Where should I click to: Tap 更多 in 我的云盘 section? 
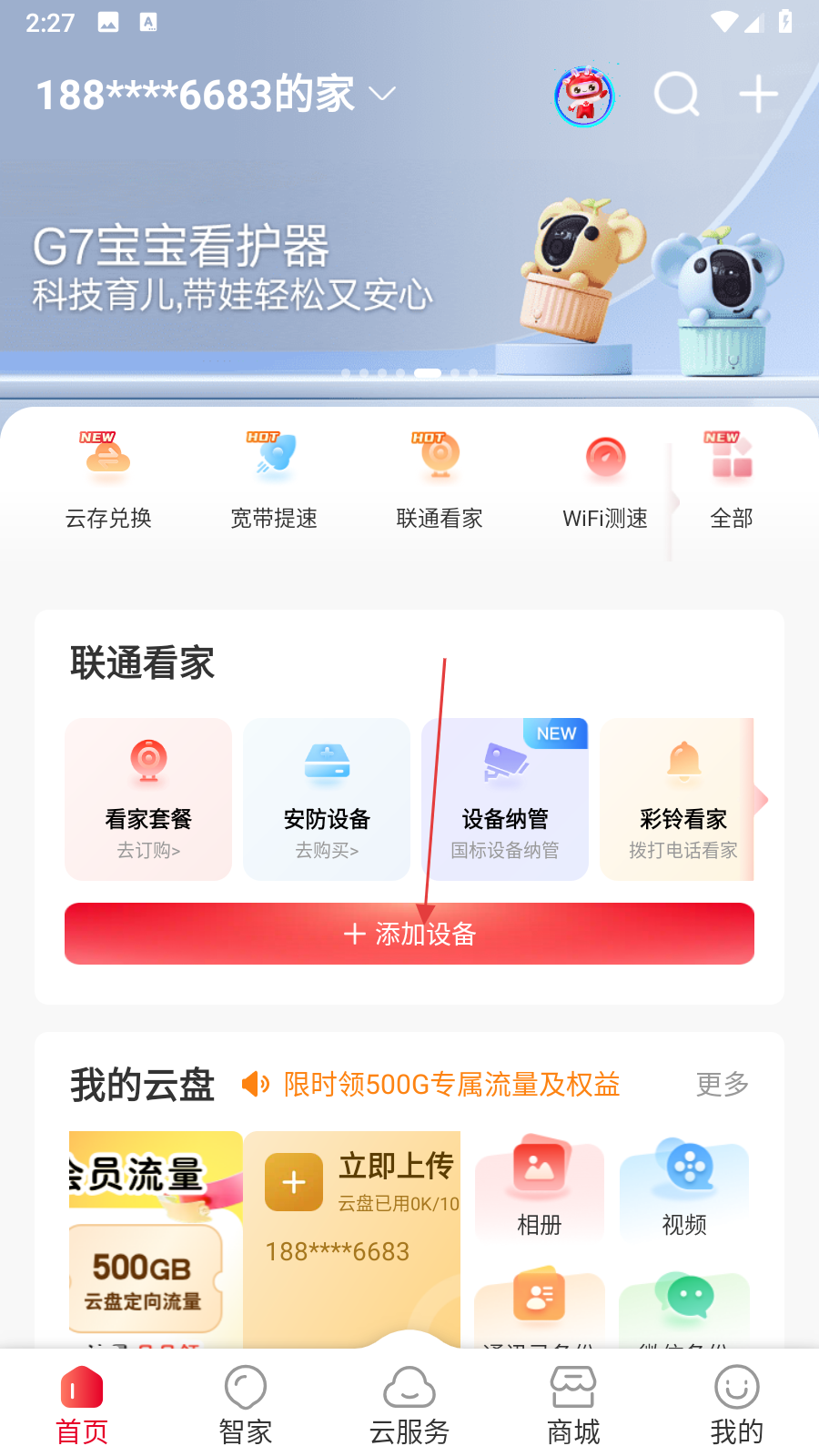(723, 1084)
